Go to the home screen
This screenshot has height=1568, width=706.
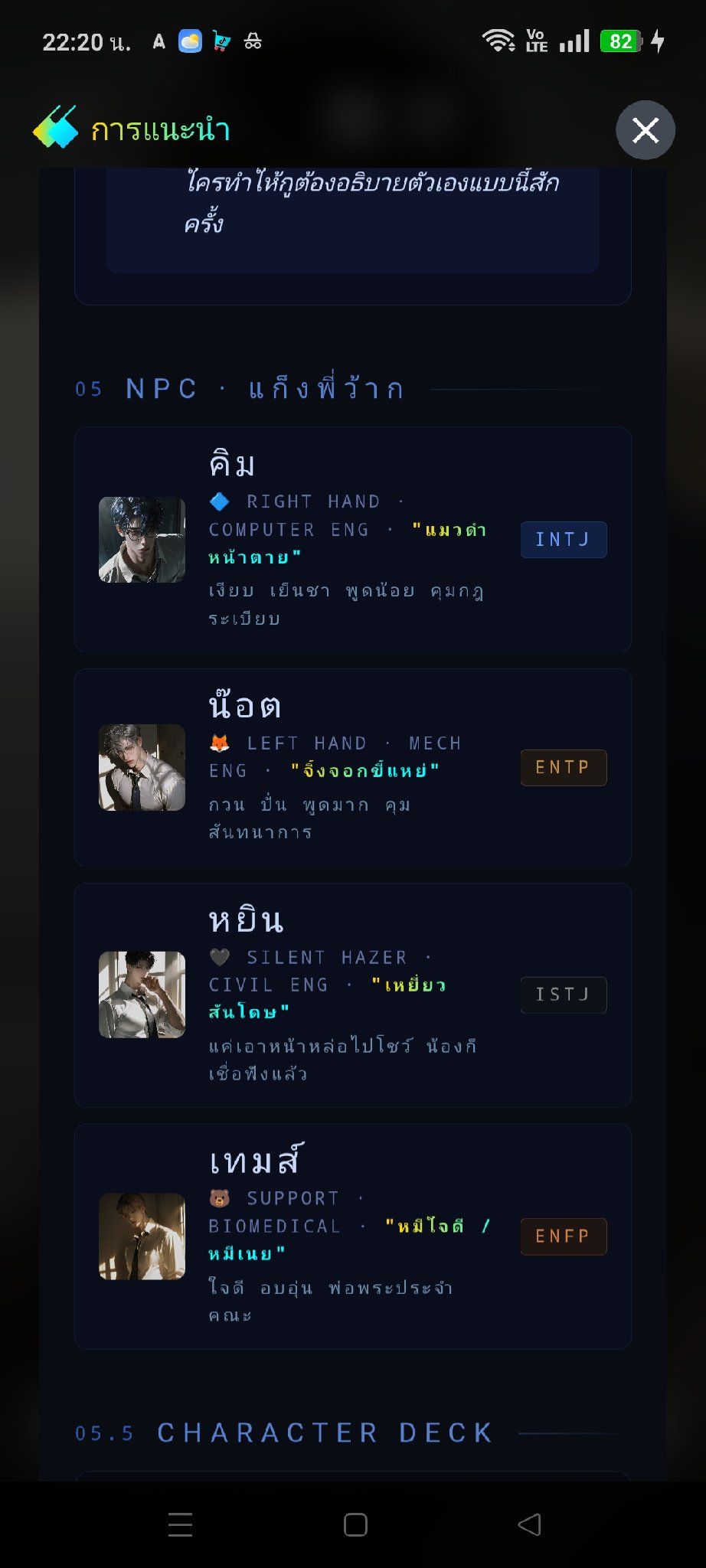355,1524
